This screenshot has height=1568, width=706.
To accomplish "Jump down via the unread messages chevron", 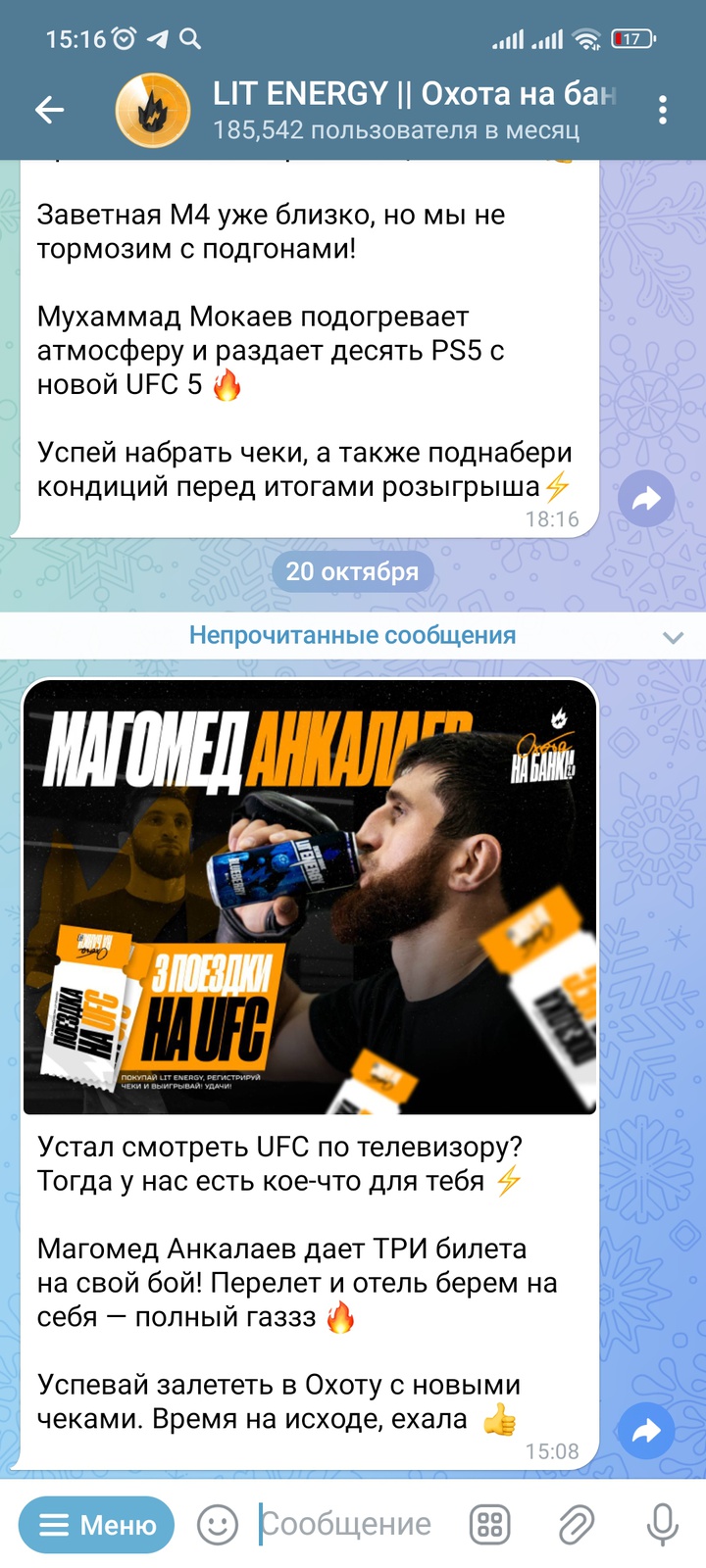I will point(673,637).
